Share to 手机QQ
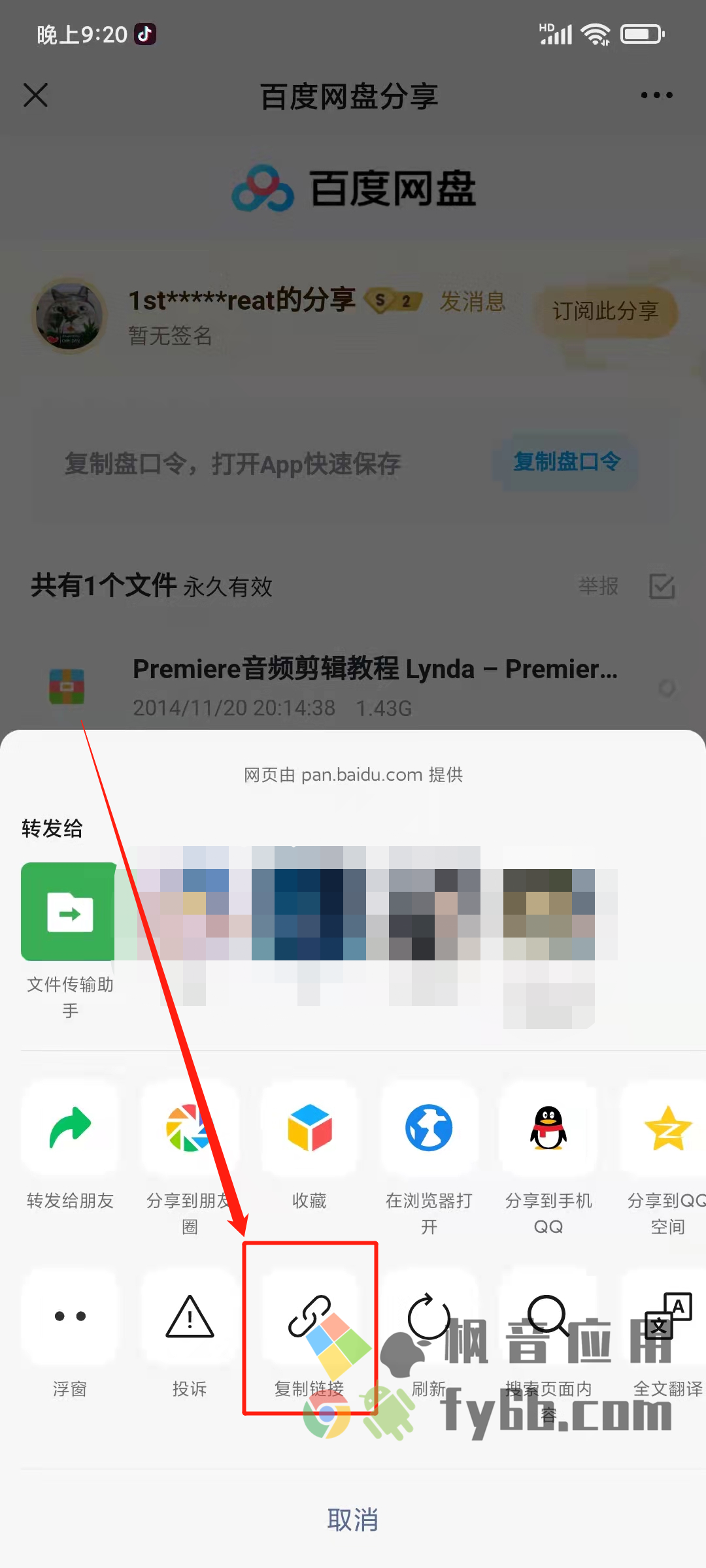 [548, 1128]
